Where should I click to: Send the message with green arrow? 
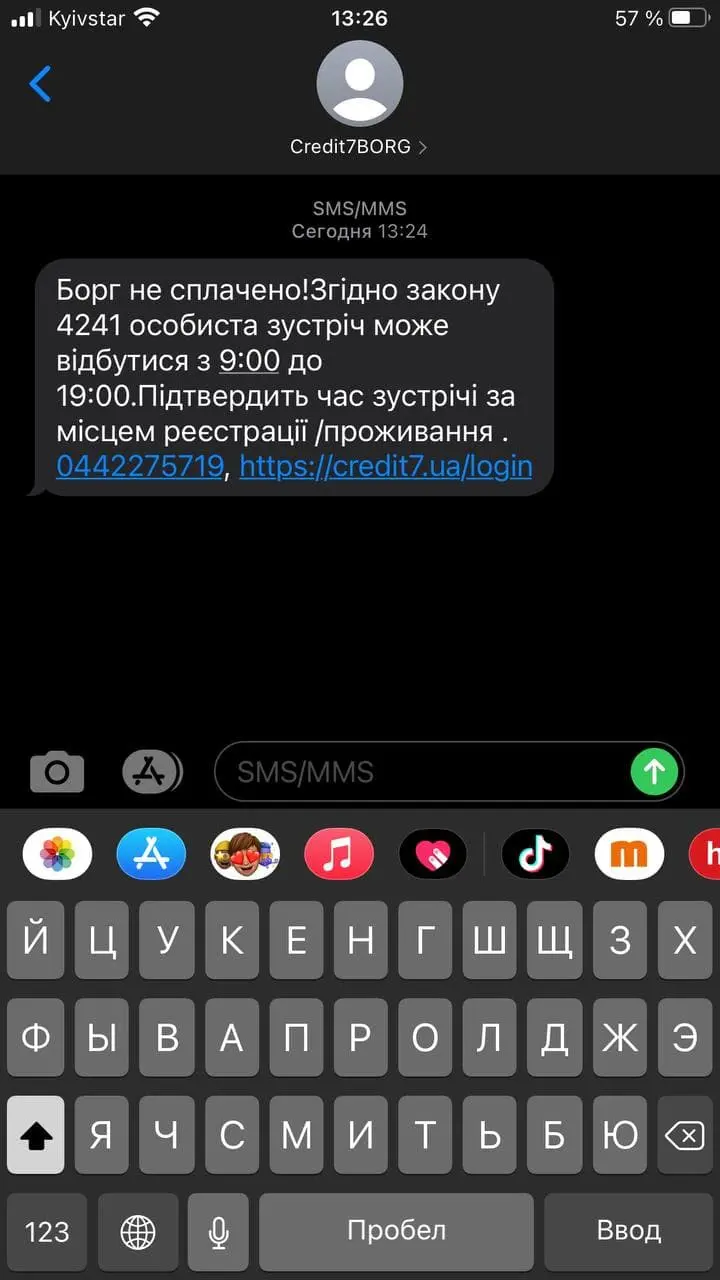(x=655, y=772)
